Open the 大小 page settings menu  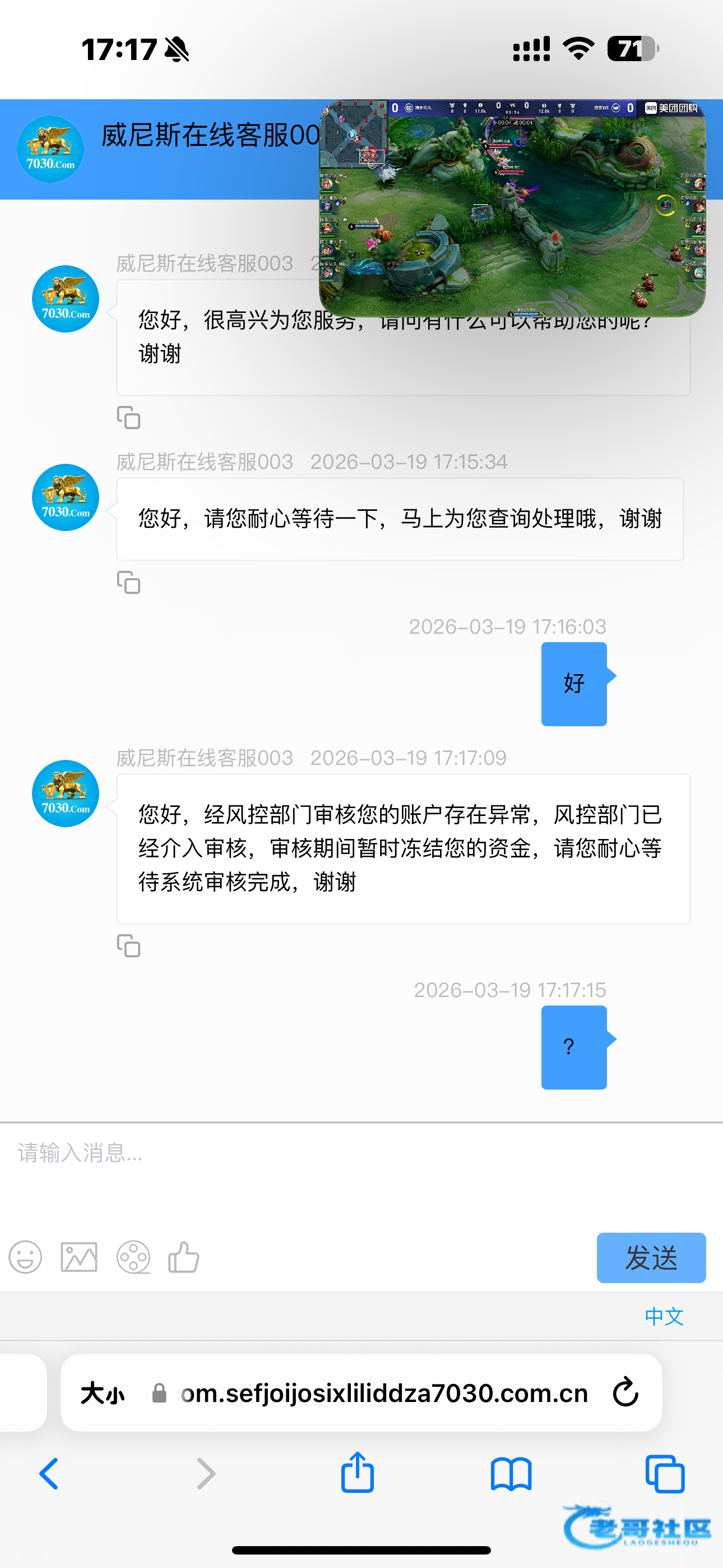point(102,1392)
